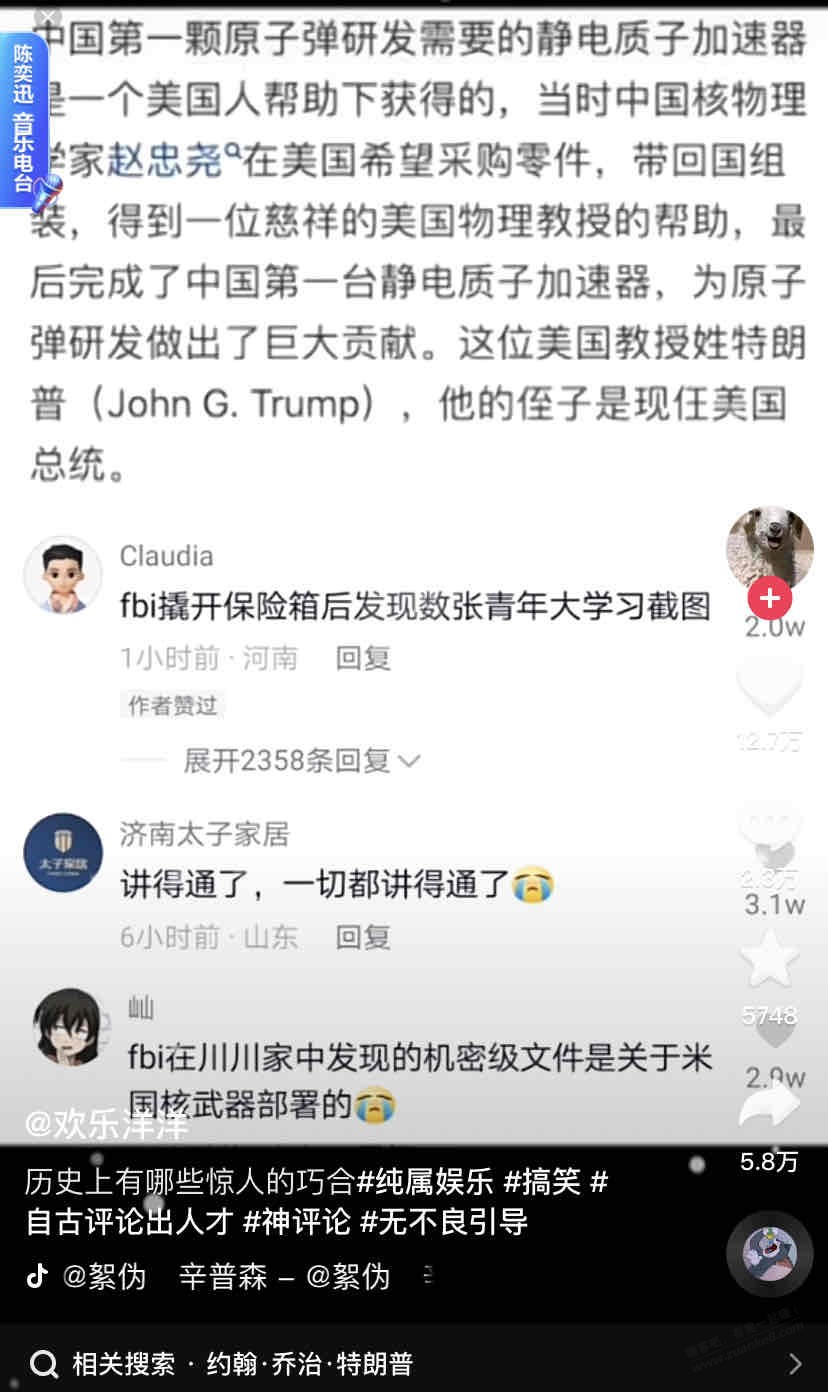Tap 回复 on Claudia's comment
The width and height of the screenshot is (828, 1392).
click(362, 658)
